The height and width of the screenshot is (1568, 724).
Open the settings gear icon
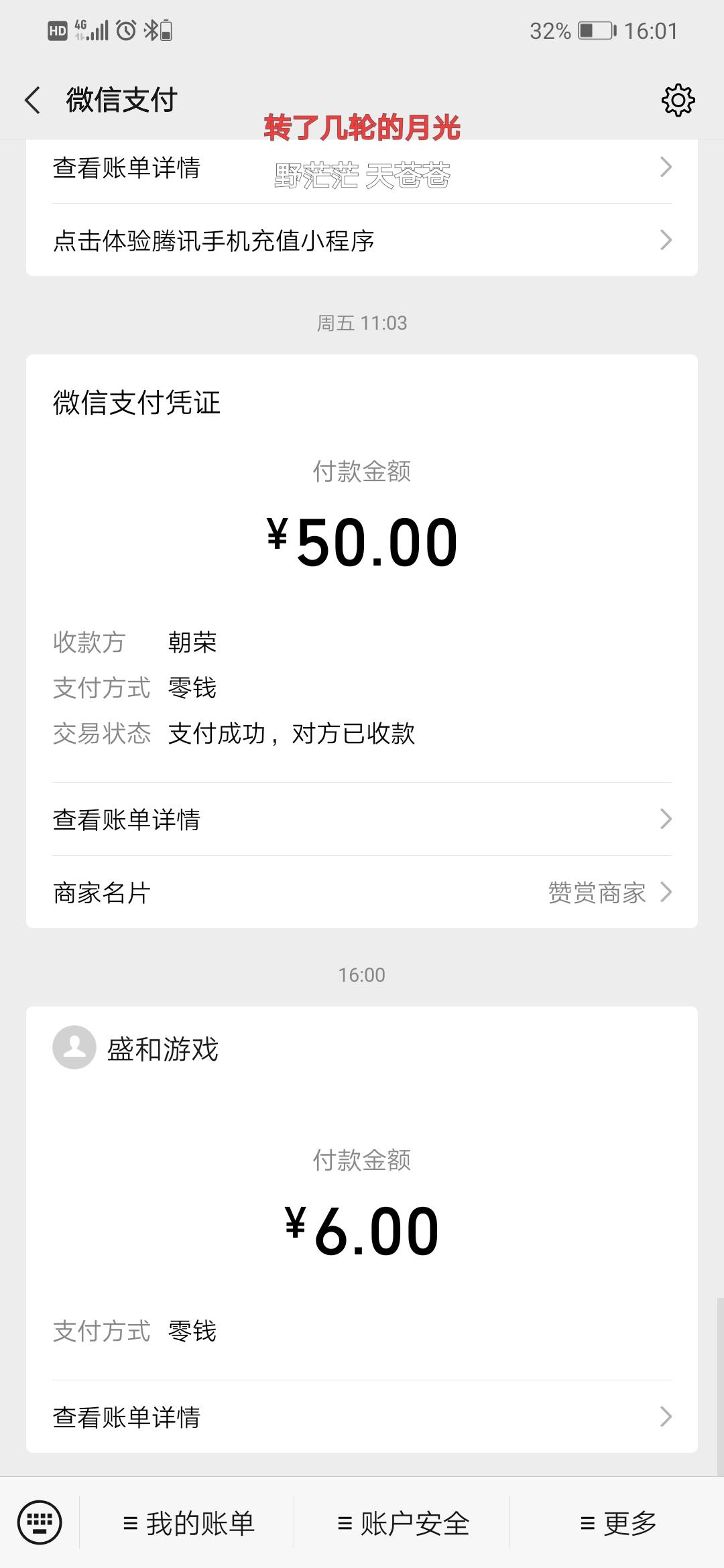tap(678, 101)
